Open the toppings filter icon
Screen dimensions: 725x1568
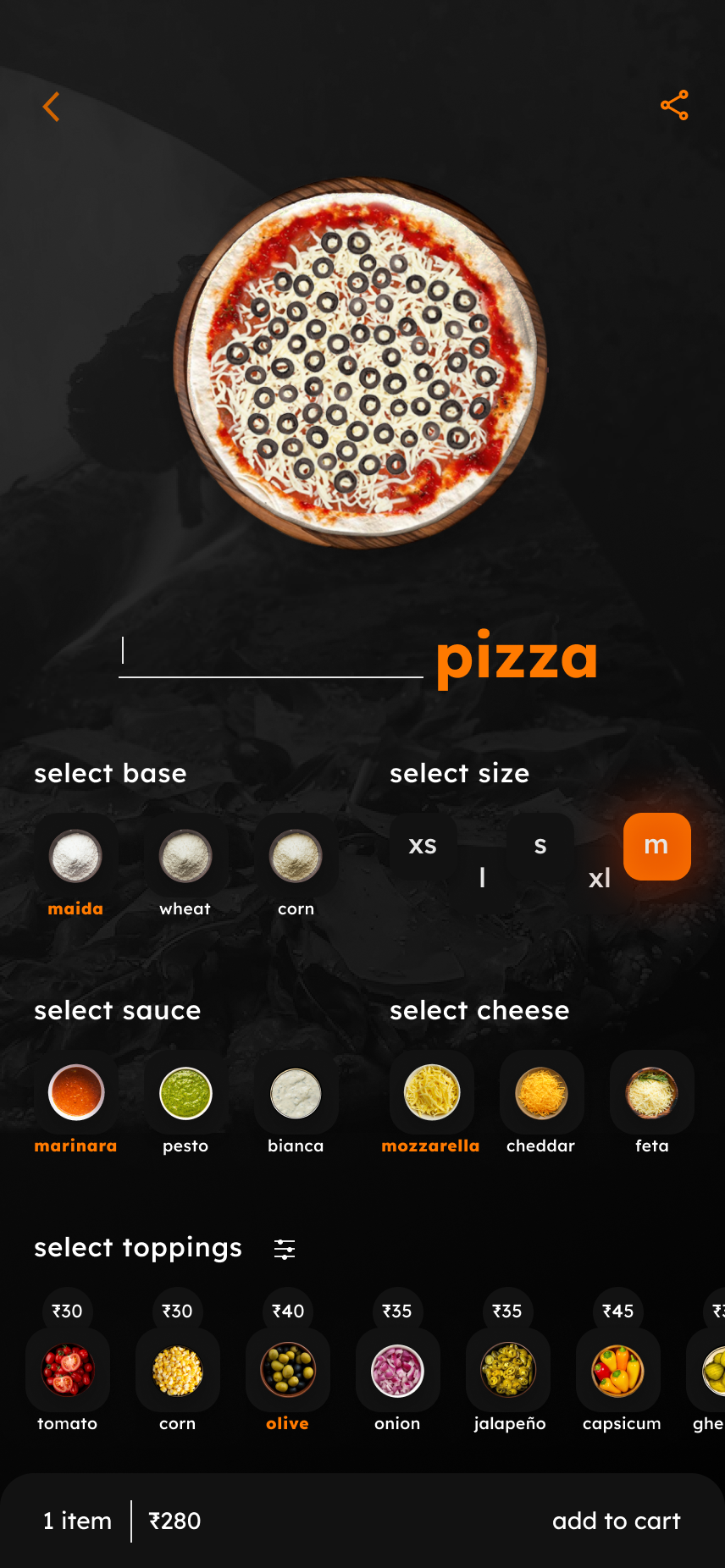point(285,1249)
